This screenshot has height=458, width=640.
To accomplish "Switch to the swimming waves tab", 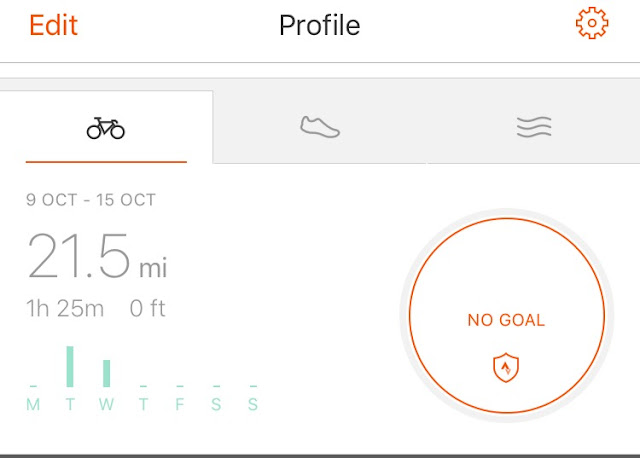I will (x=534, y=127).
